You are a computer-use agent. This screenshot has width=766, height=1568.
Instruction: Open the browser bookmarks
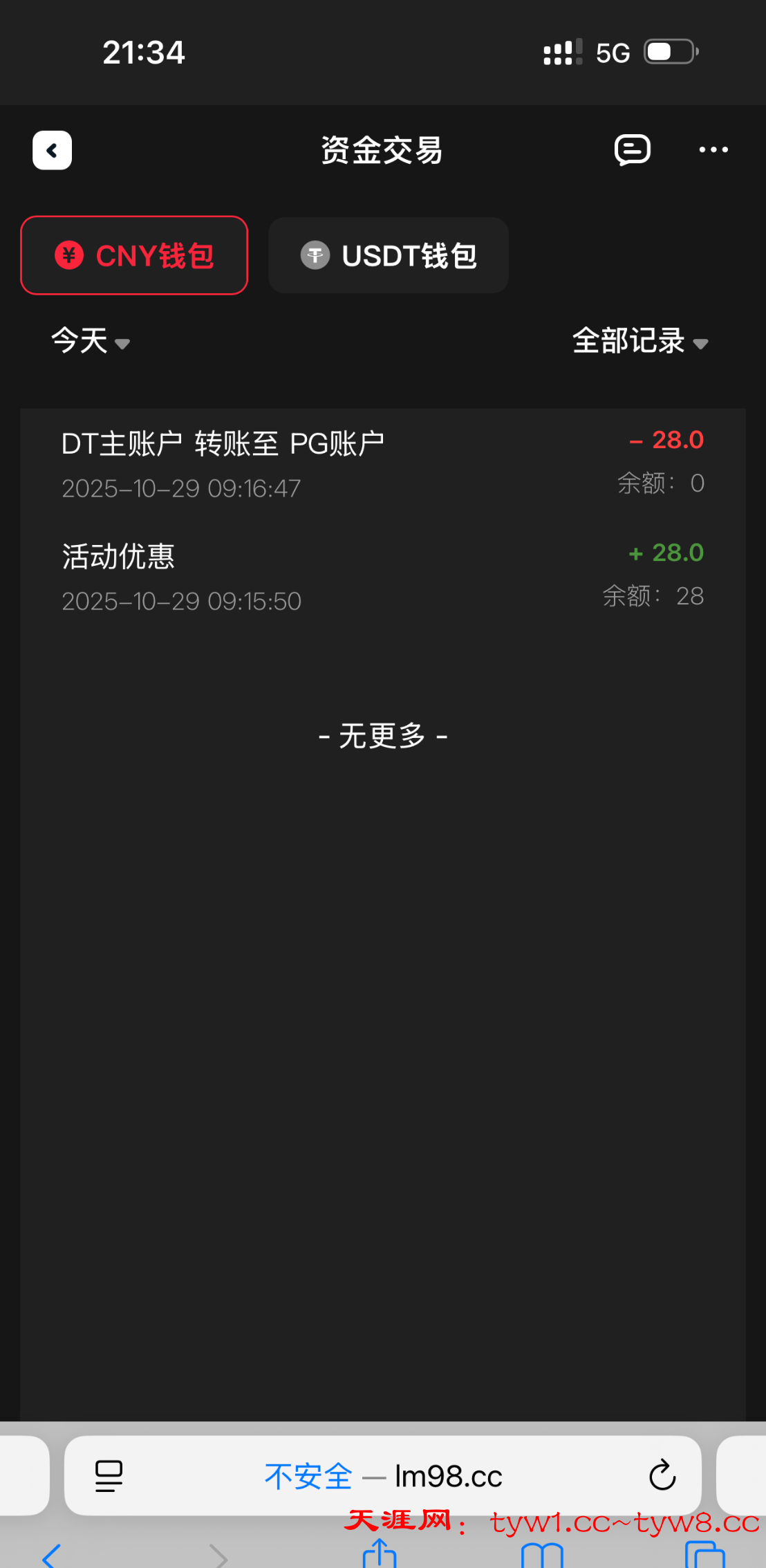coord(542,1556)
